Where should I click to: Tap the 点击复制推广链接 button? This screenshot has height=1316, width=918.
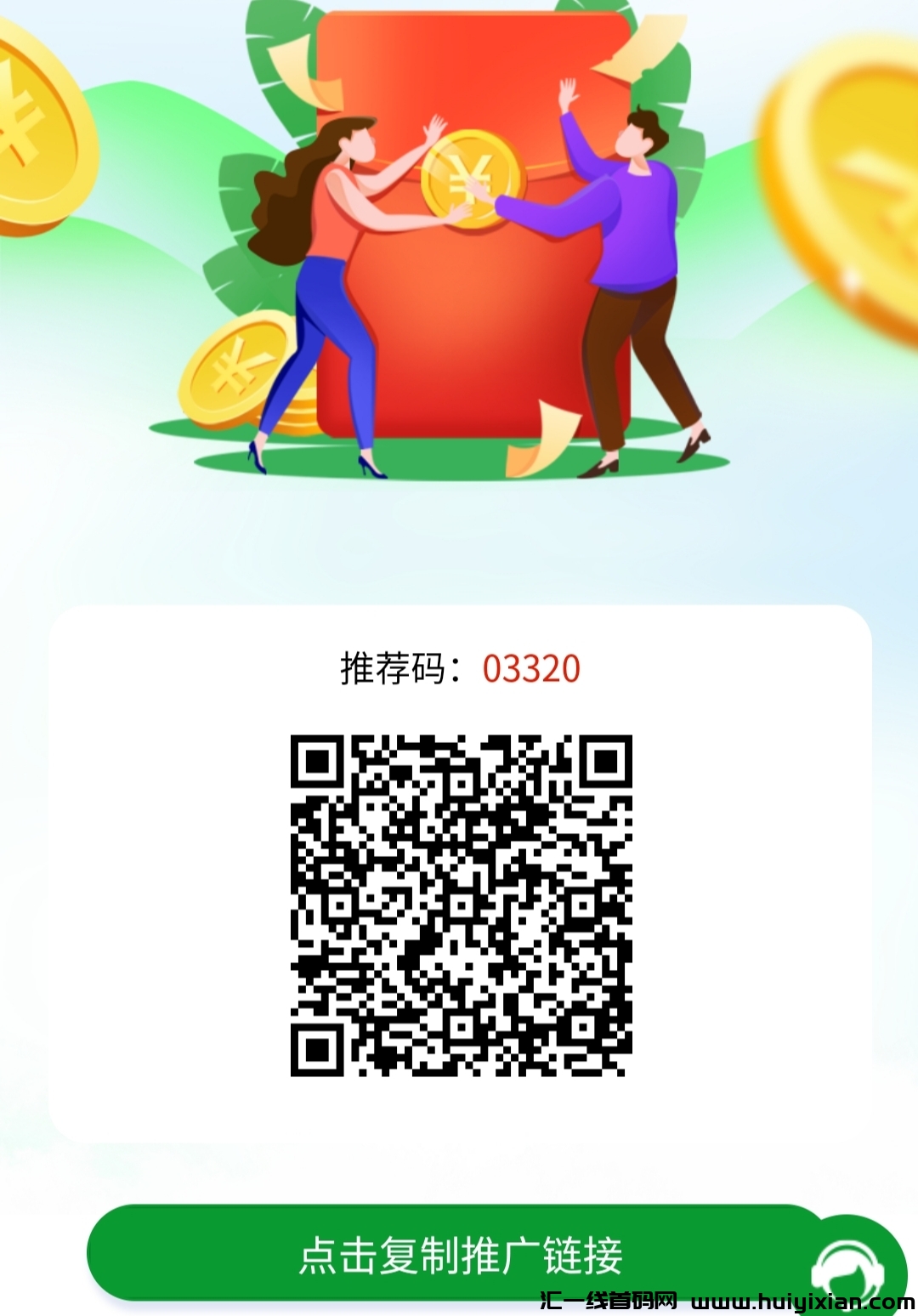pyautogui.click(x=459, y=1255)
